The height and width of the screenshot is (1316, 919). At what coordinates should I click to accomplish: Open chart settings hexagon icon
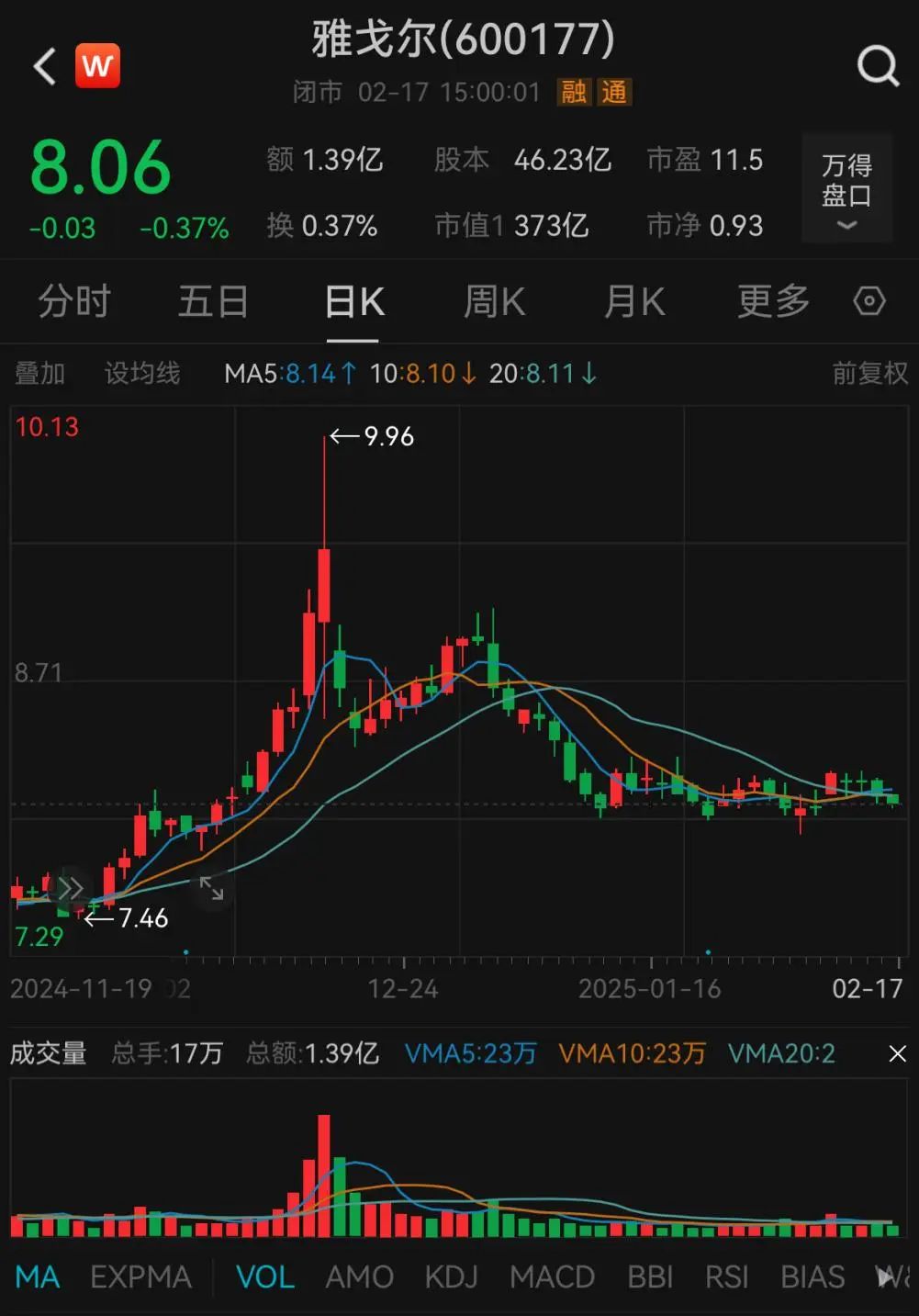pos(869,301)
